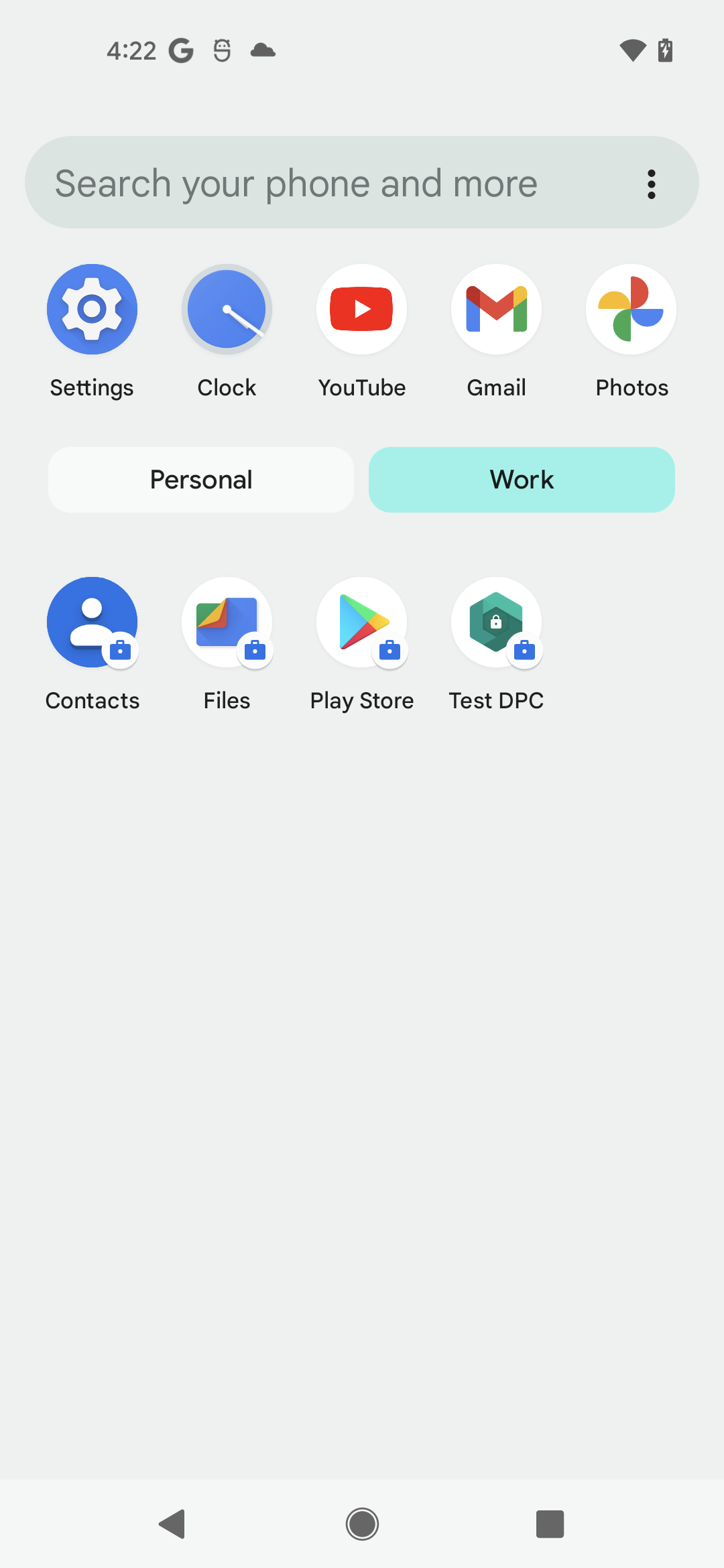Open recent apps from the navigation bar
The height and width of the screenshot is (1568, 724).
[550, 1524]
